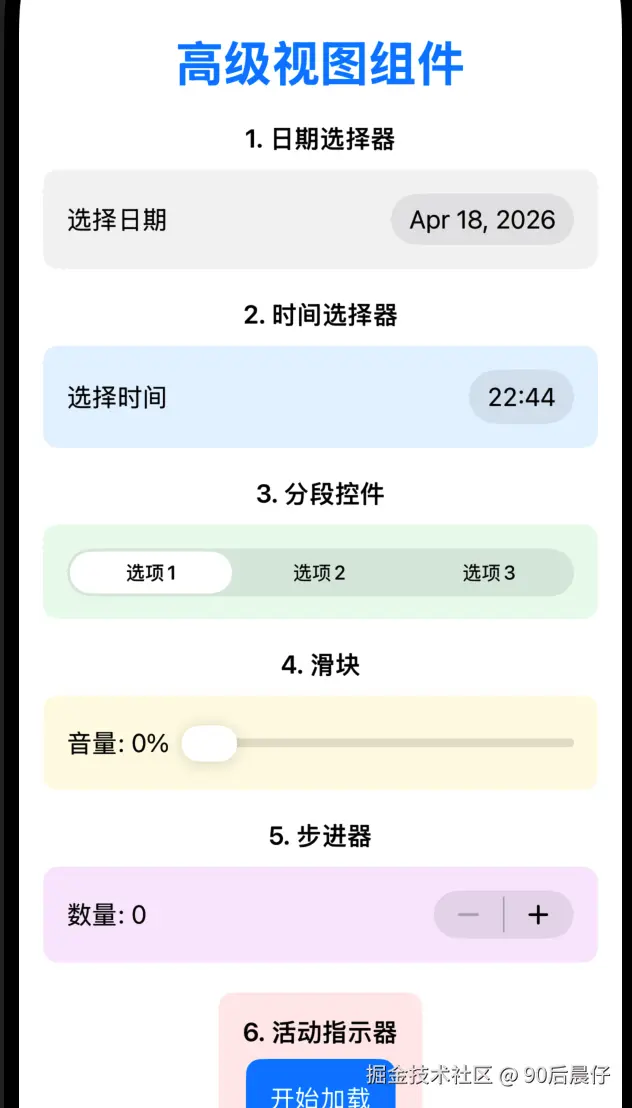The height and width of the screenshot is (1108, 632).
Task: Tap the 音量 slider track
Action: point(400,743)
